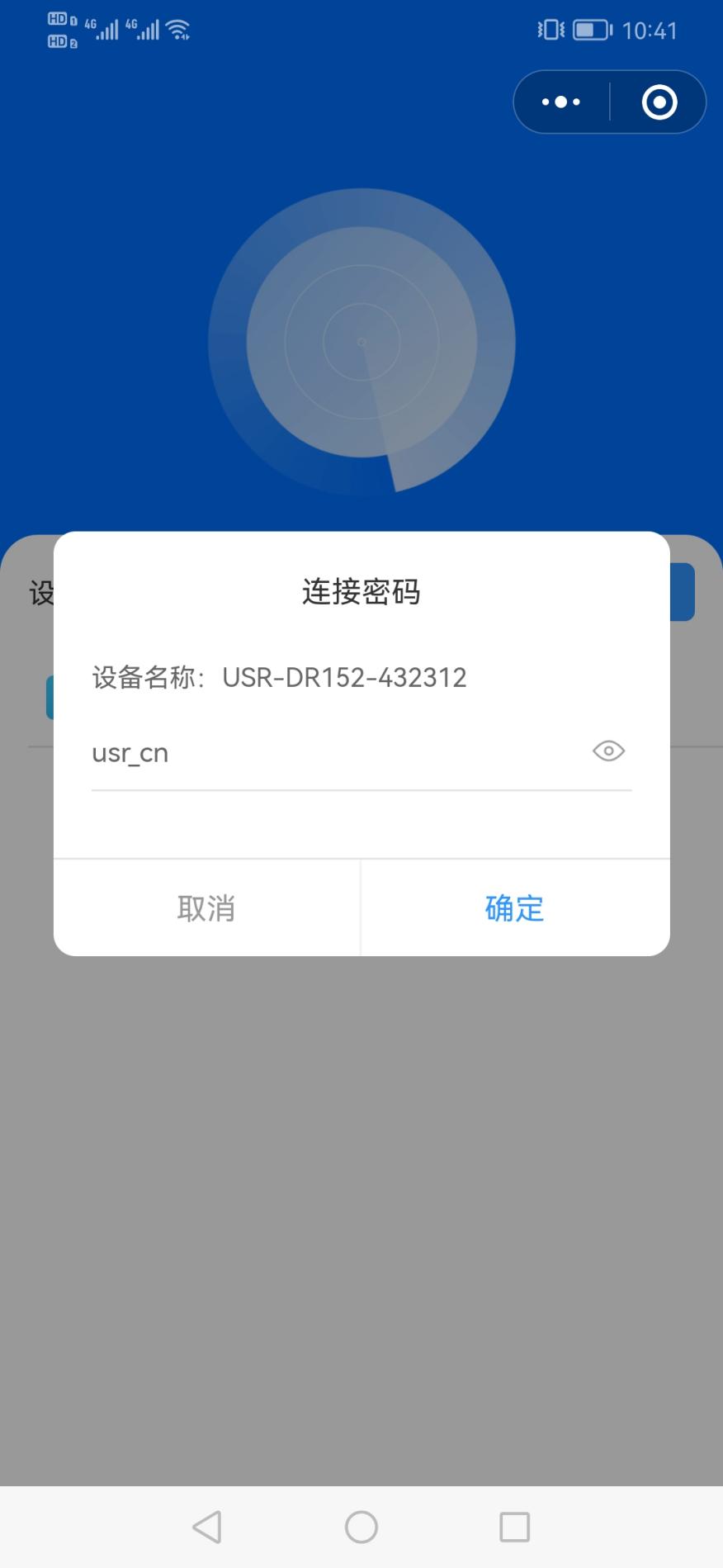The image size is (723, 1568).
Task: Tap the 确定 confirm button
Action: (514, 908)
